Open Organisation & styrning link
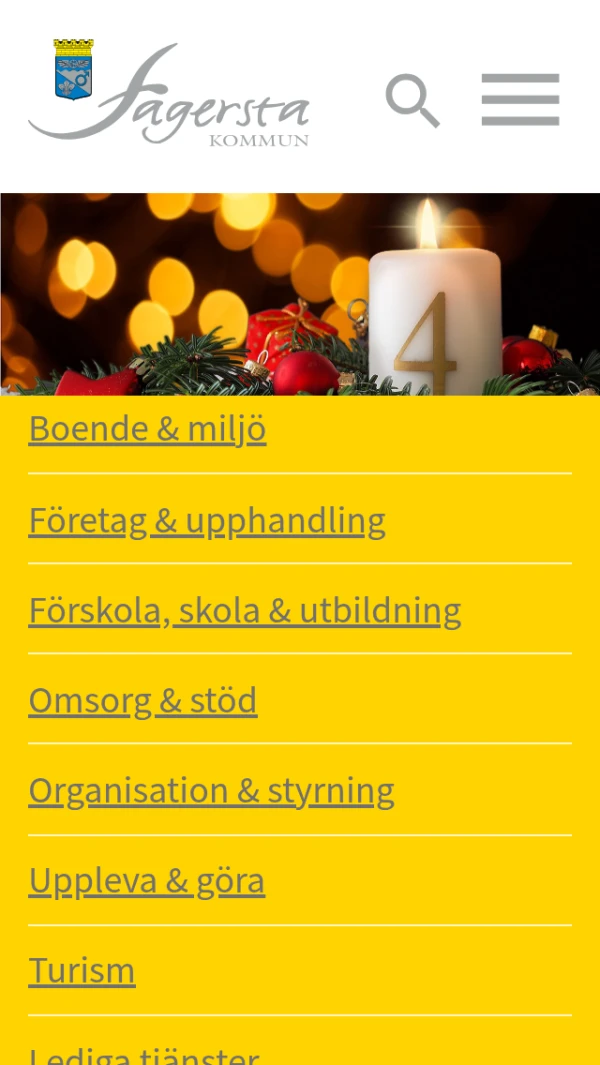This screenshot has height=1065, width=600. point(211,790)
